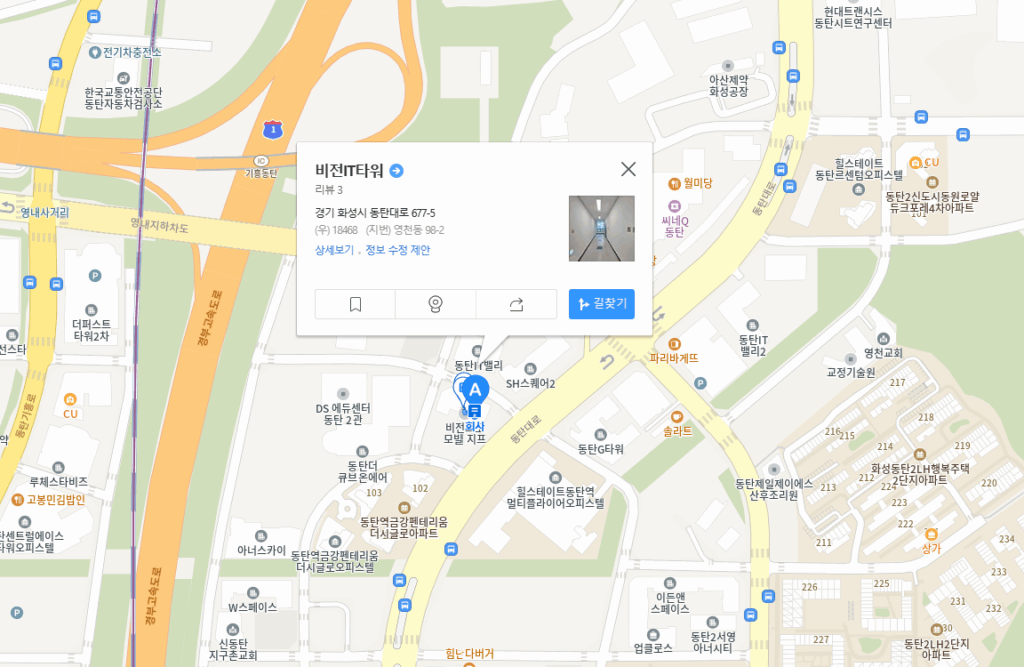Image resolution: width=1024 pixels, height=667 pixels.
Task: Select the 월미당 restaurant marker
Action: click(x=675, y=183)
